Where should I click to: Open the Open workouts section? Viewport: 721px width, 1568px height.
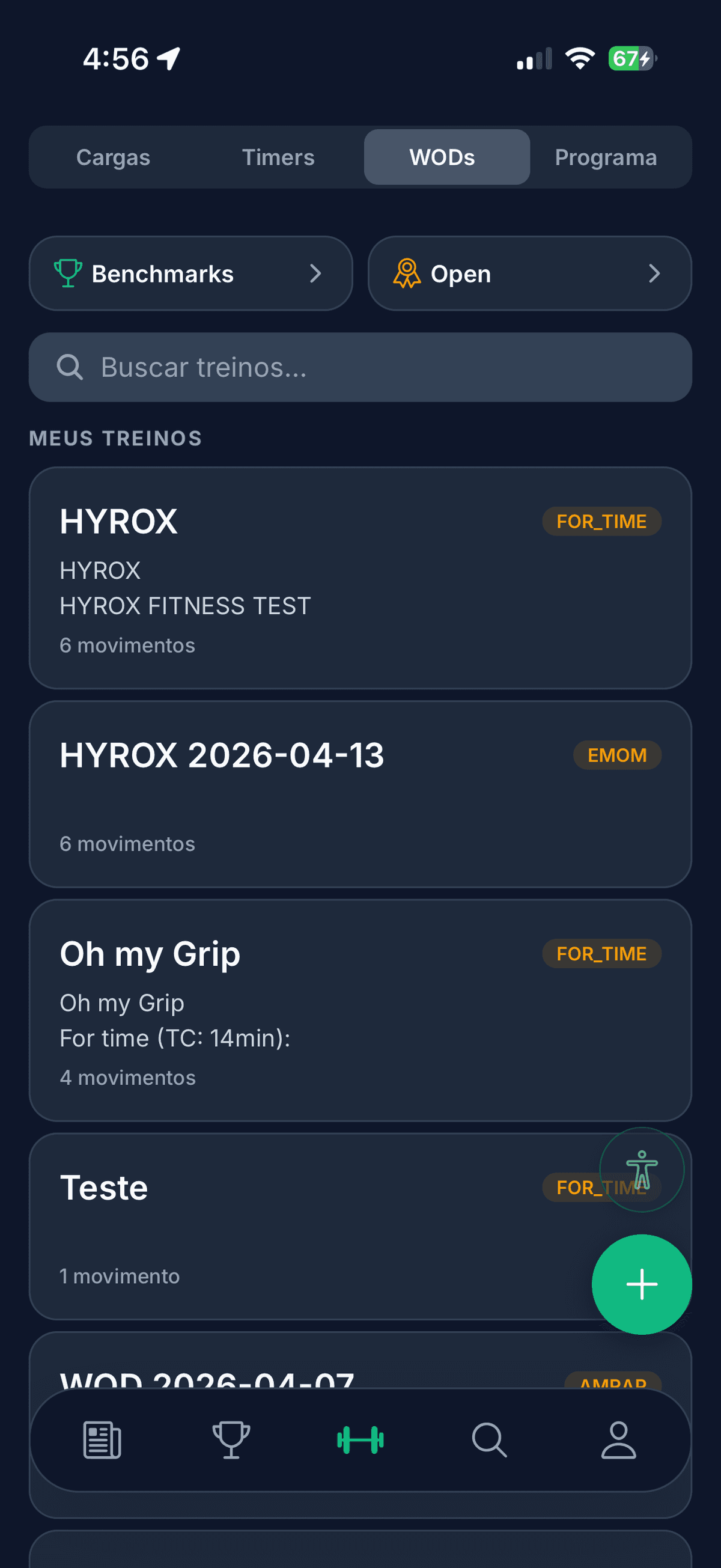click(529, 274)
